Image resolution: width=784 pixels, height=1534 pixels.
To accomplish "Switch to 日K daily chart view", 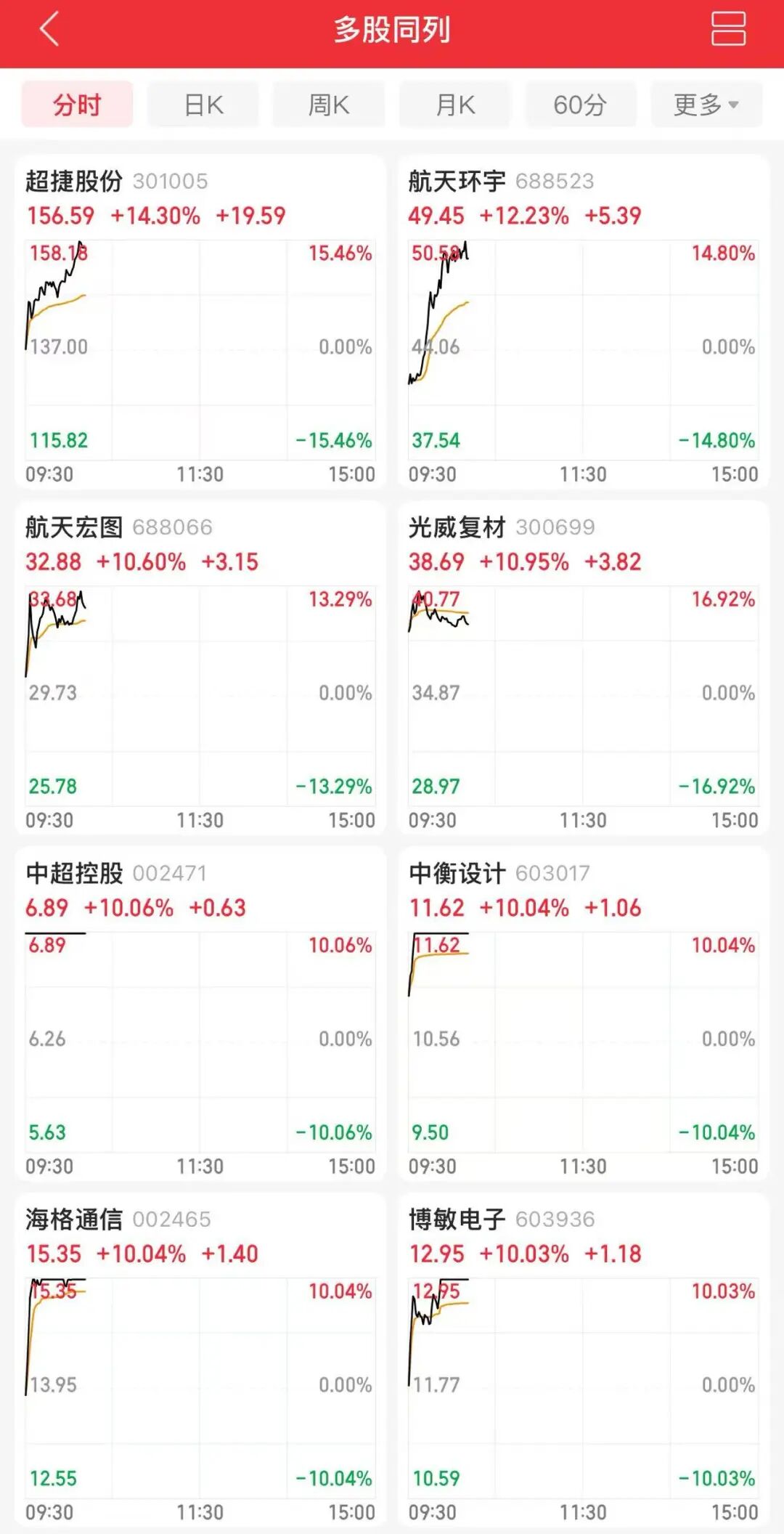I will click(203, 104).
